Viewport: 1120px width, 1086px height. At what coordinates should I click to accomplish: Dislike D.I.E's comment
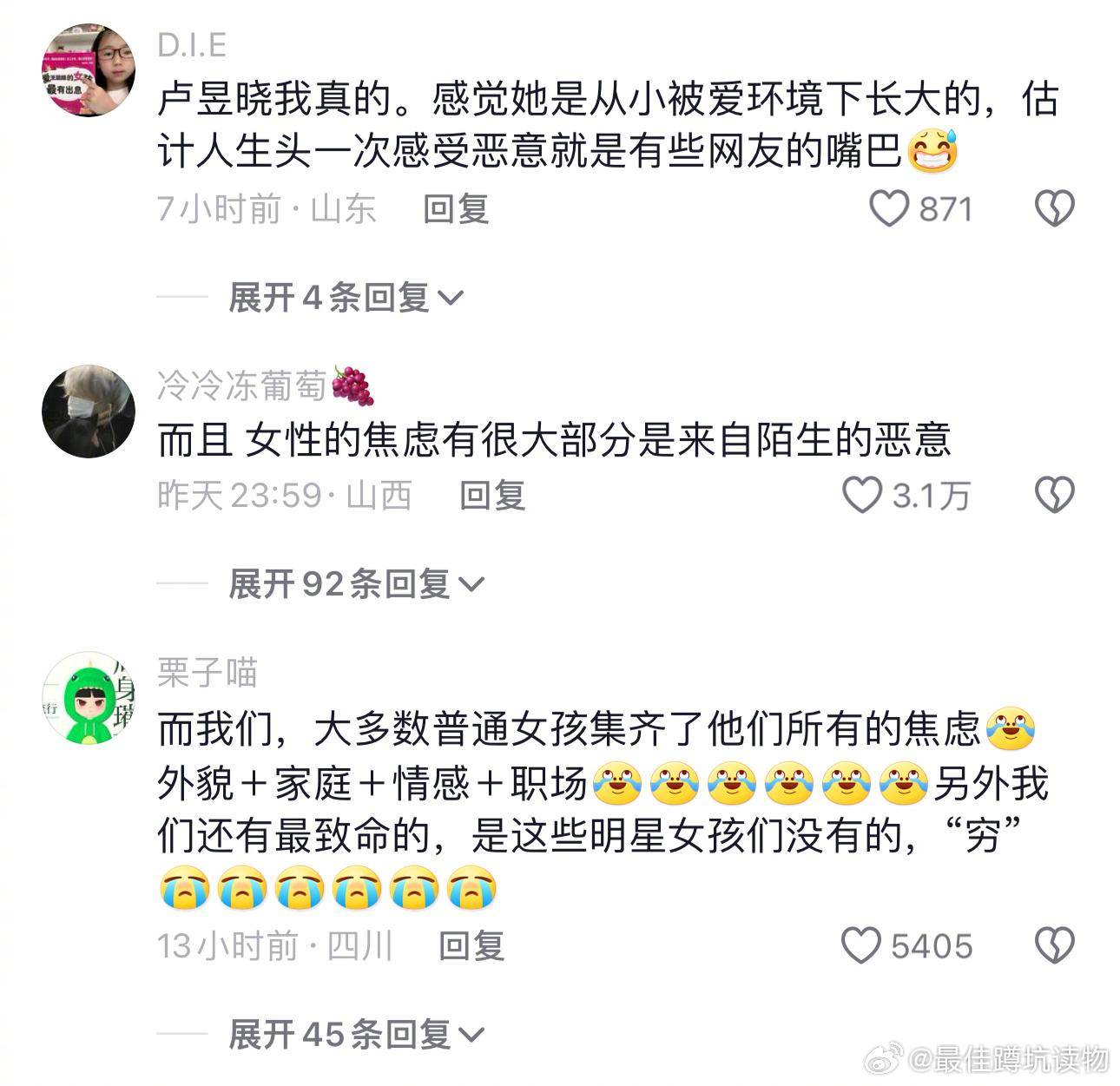coord(1055,209)
